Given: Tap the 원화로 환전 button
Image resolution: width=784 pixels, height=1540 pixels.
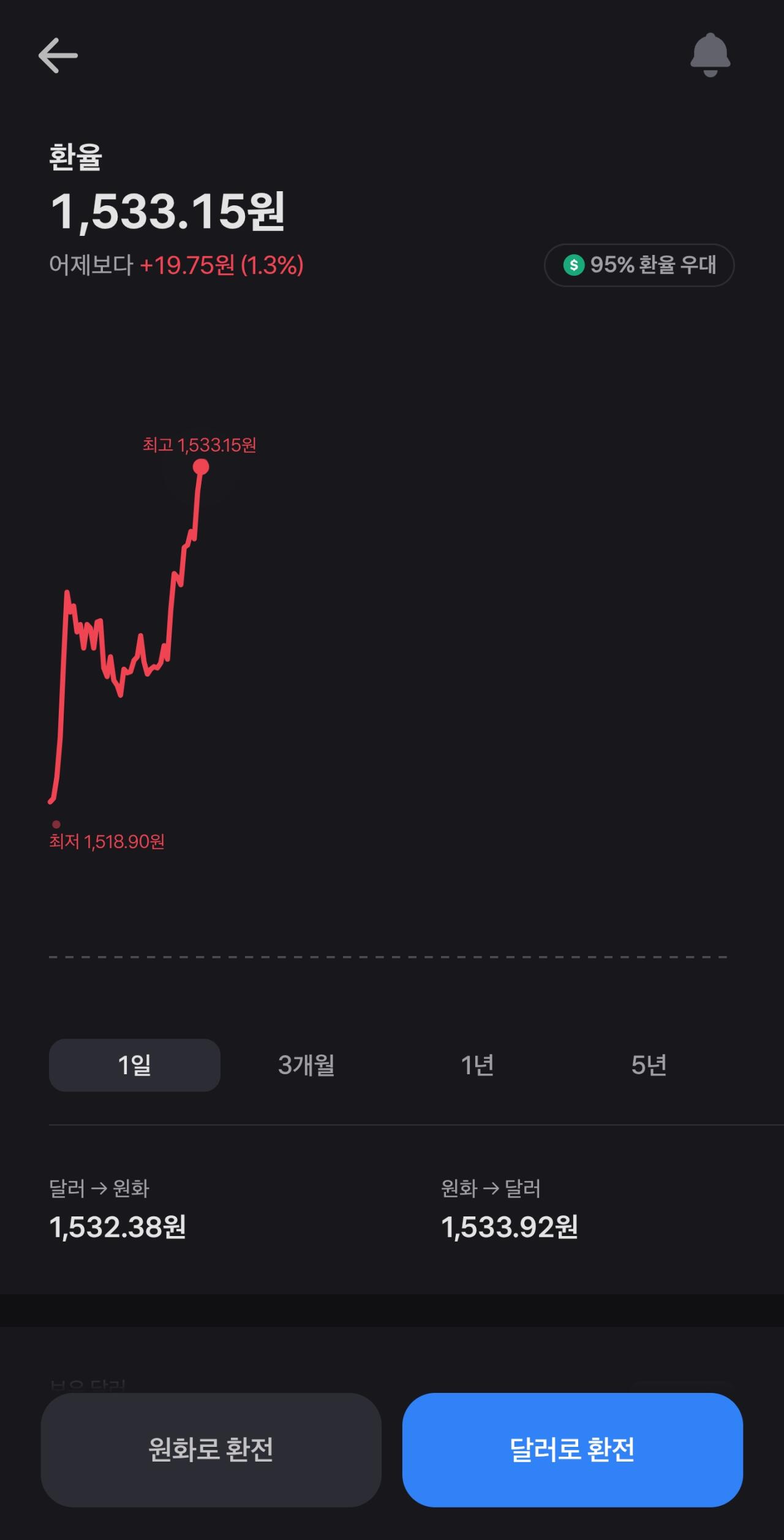Looking at the screenshot, I should tap(211, 1450).
